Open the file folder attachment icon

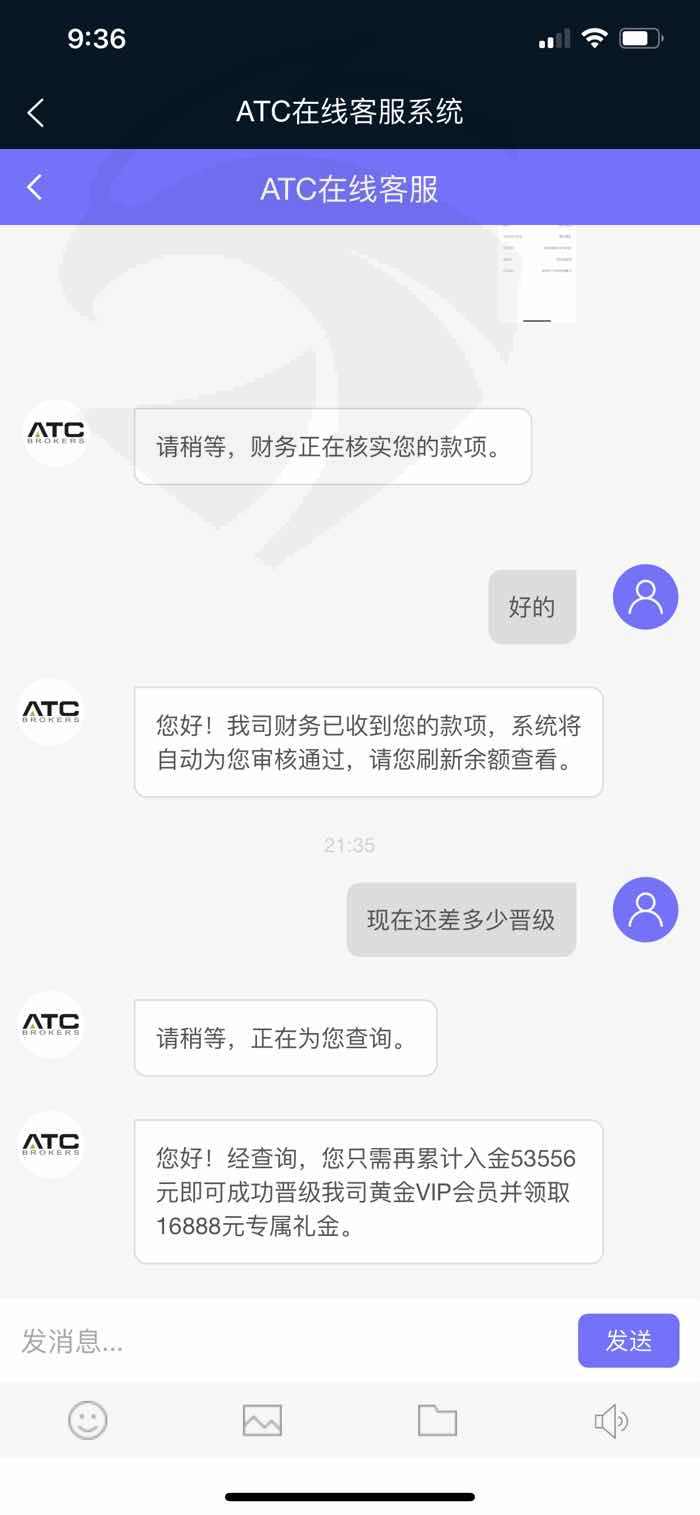coord(437,1420)
